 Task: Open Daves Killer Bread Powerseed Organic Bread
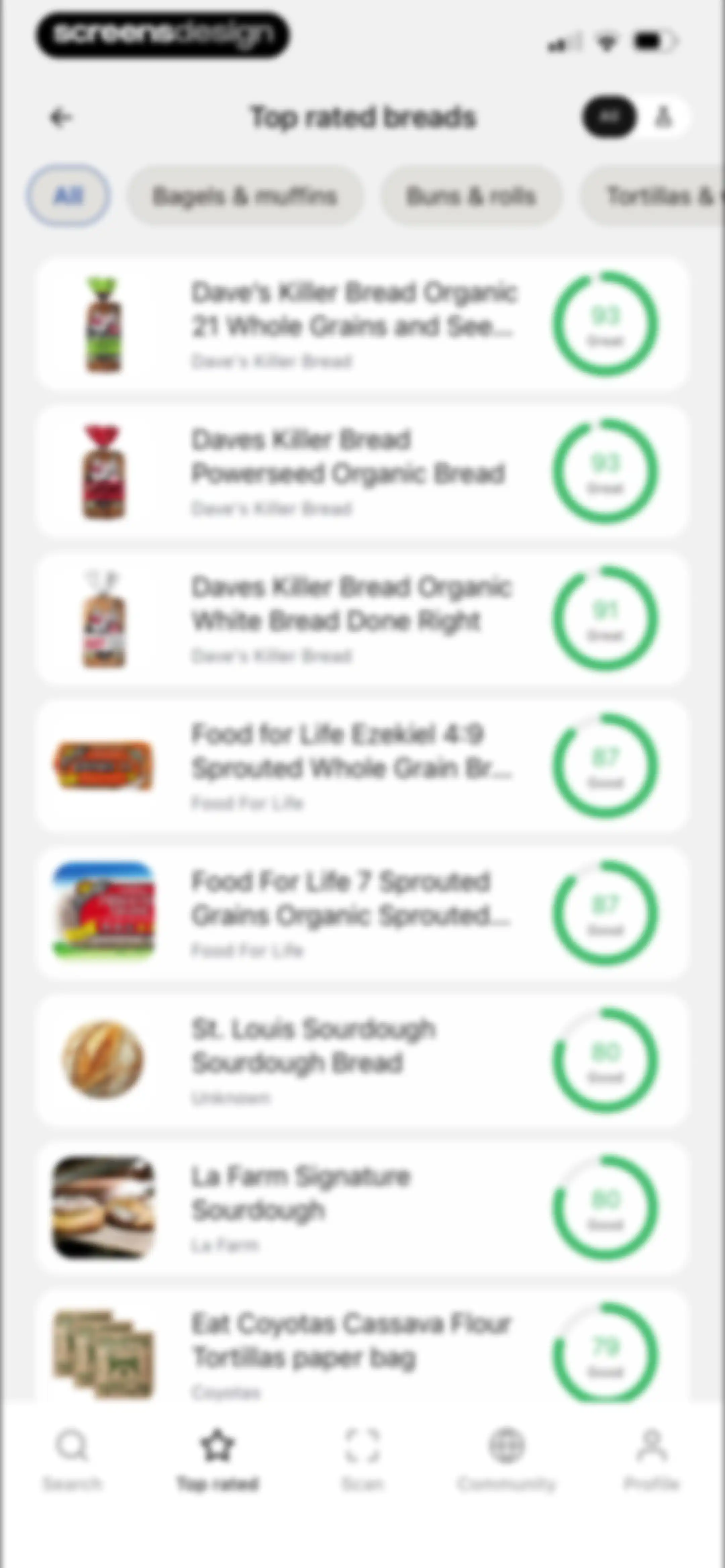361,471
